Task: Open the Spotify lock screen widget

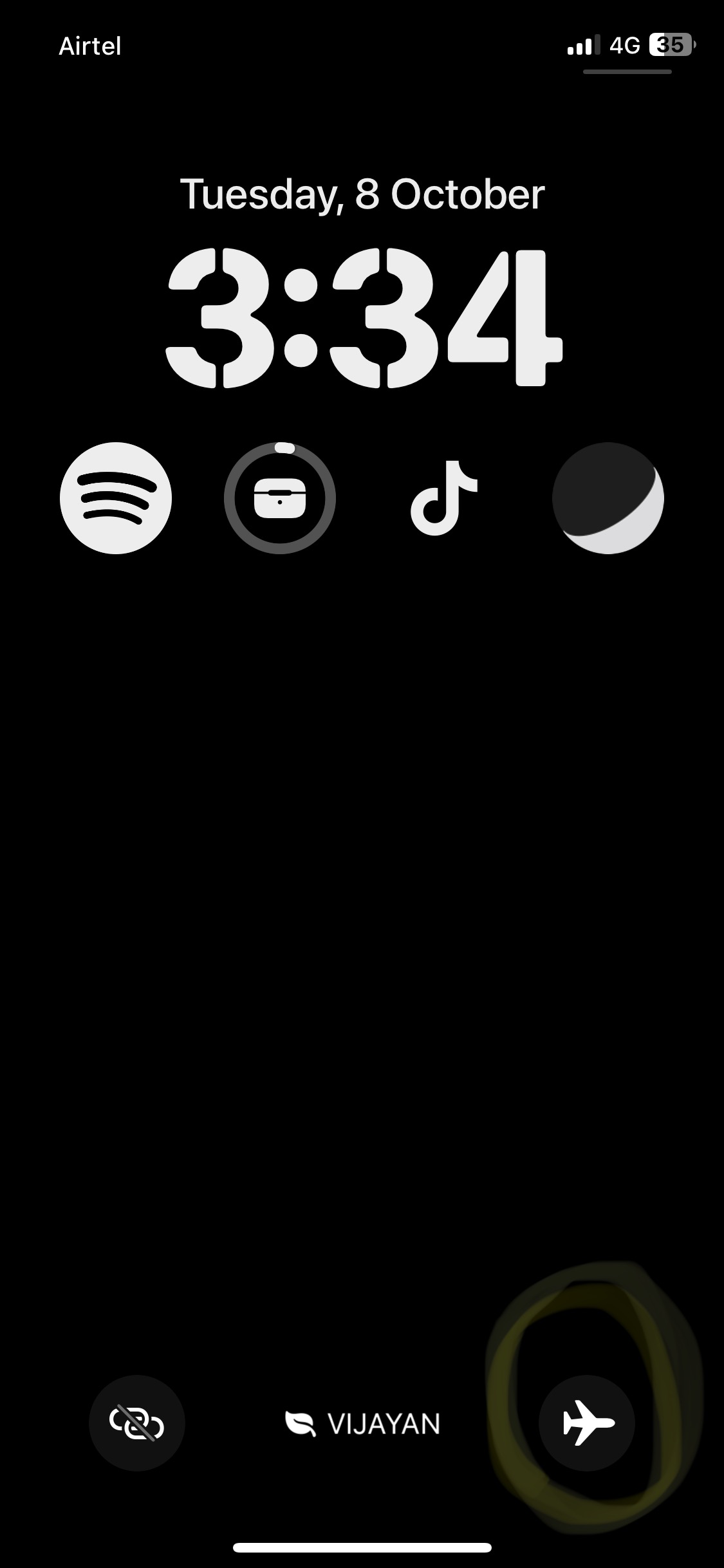Action: [116, 498]
